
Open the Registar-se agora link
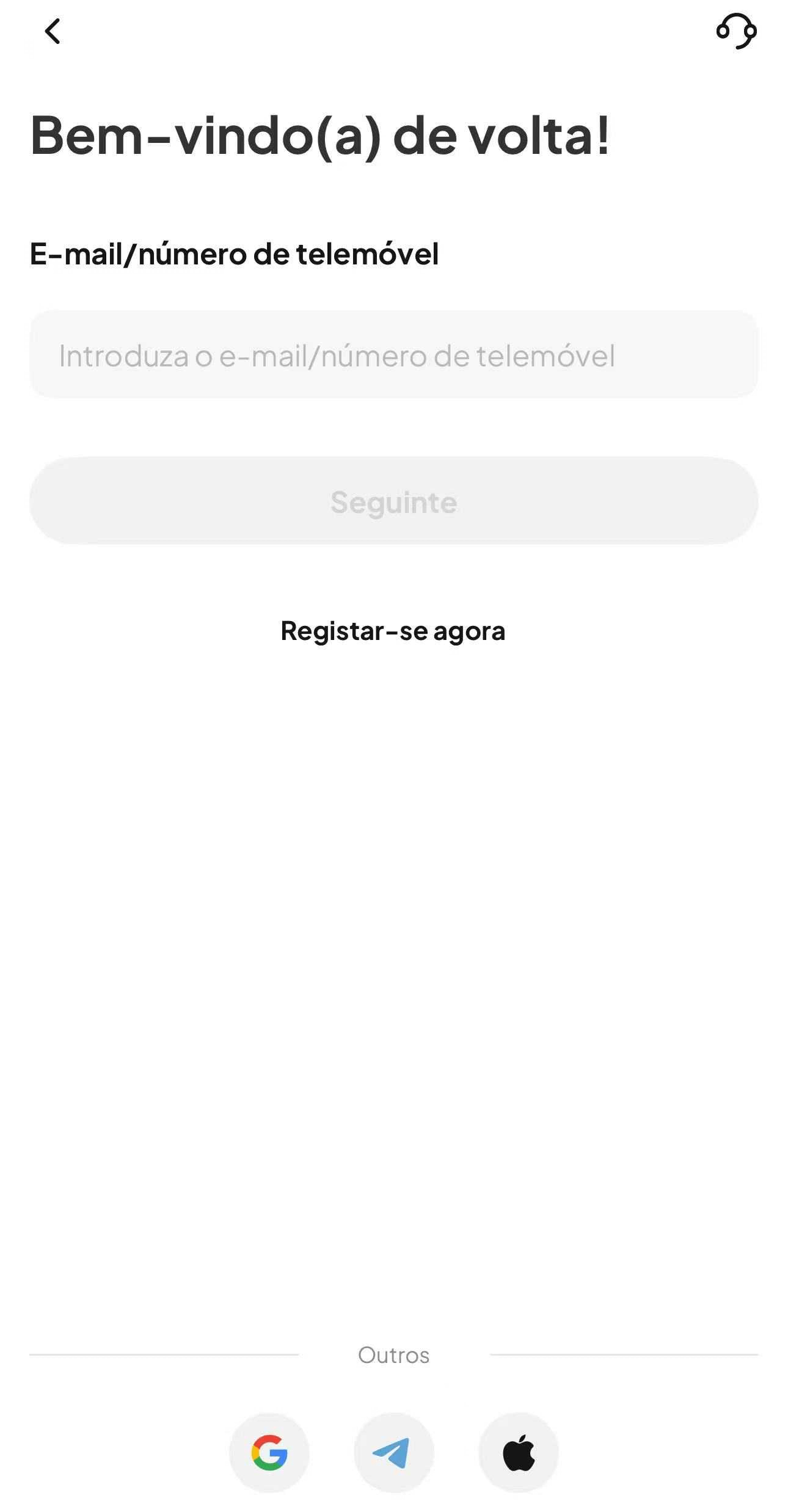pyautogui.click(x=393, y=631)
